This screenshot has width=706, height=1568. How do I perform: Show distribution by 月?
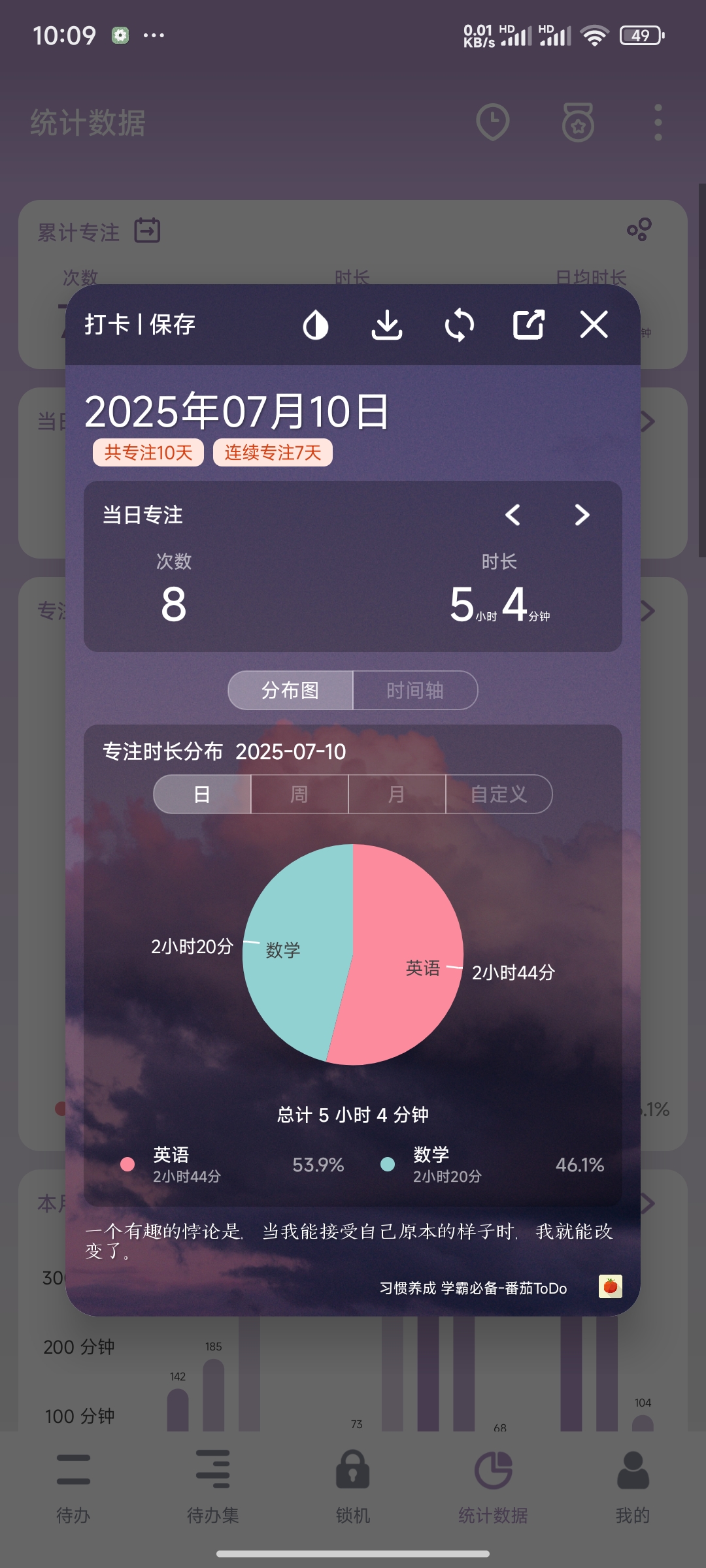click(397, 794)
